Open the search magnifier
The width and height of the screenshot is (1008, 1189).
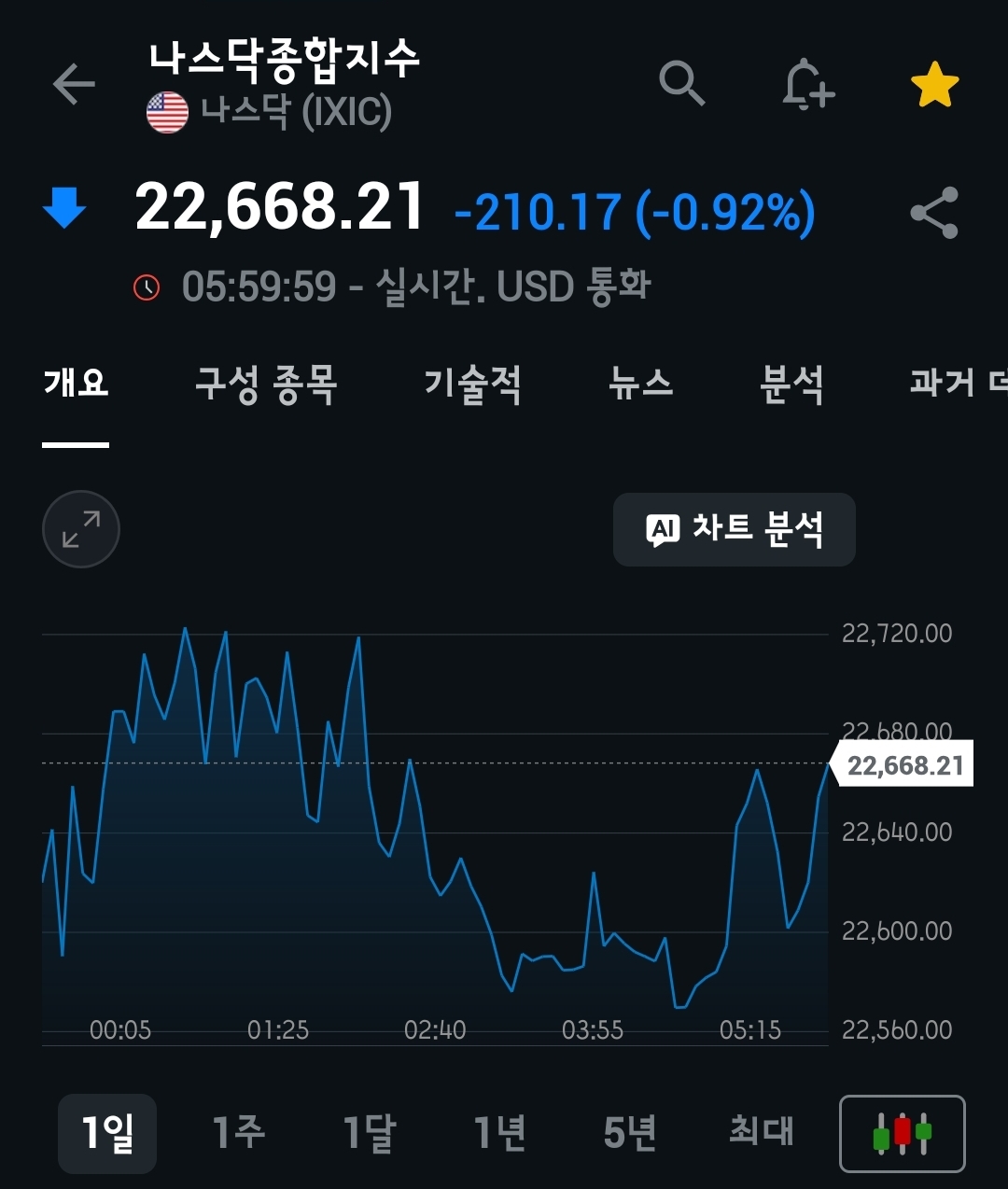681,85
